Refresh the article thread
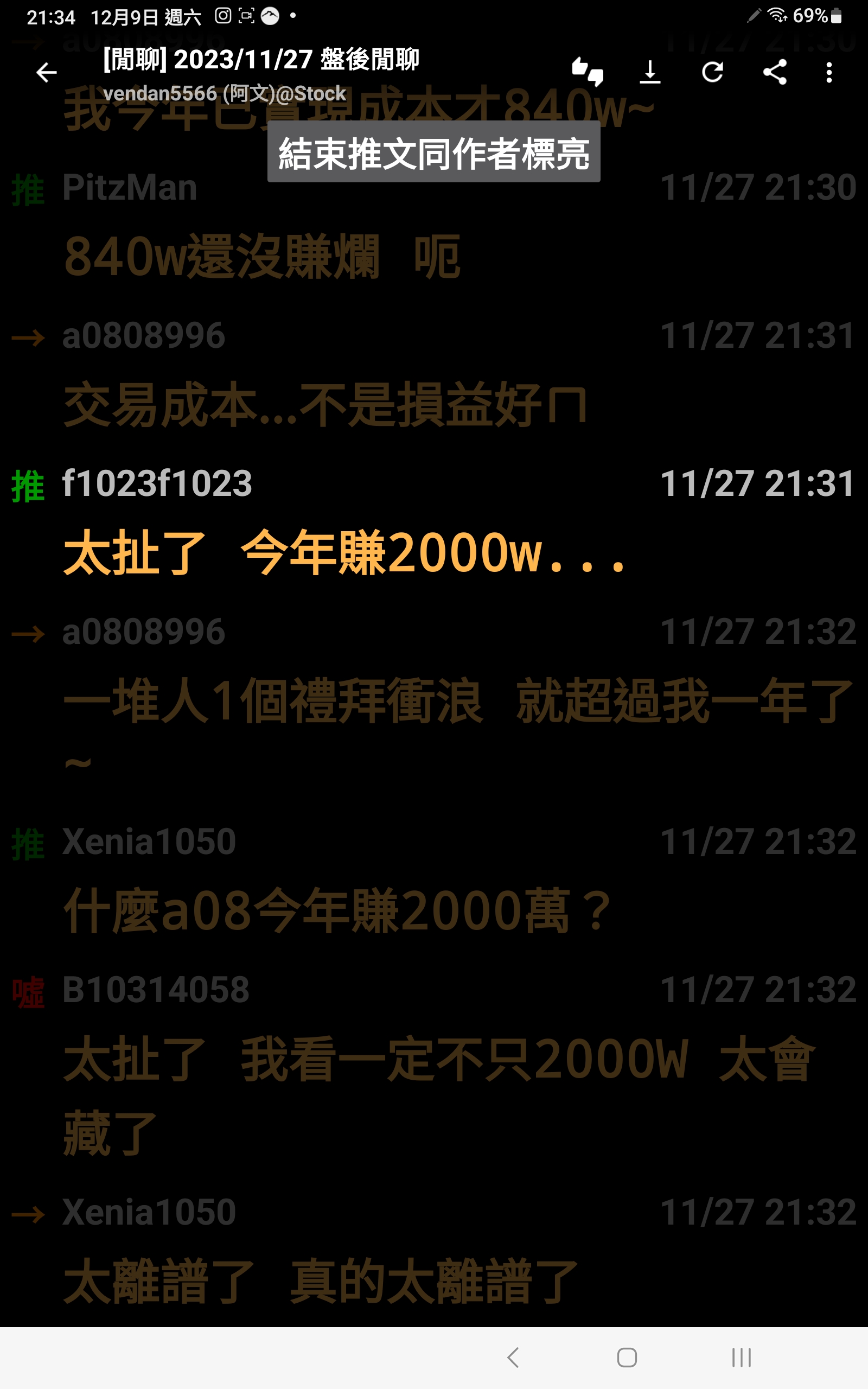Screen dimensions: 868x1389 [x=712, y=72]
